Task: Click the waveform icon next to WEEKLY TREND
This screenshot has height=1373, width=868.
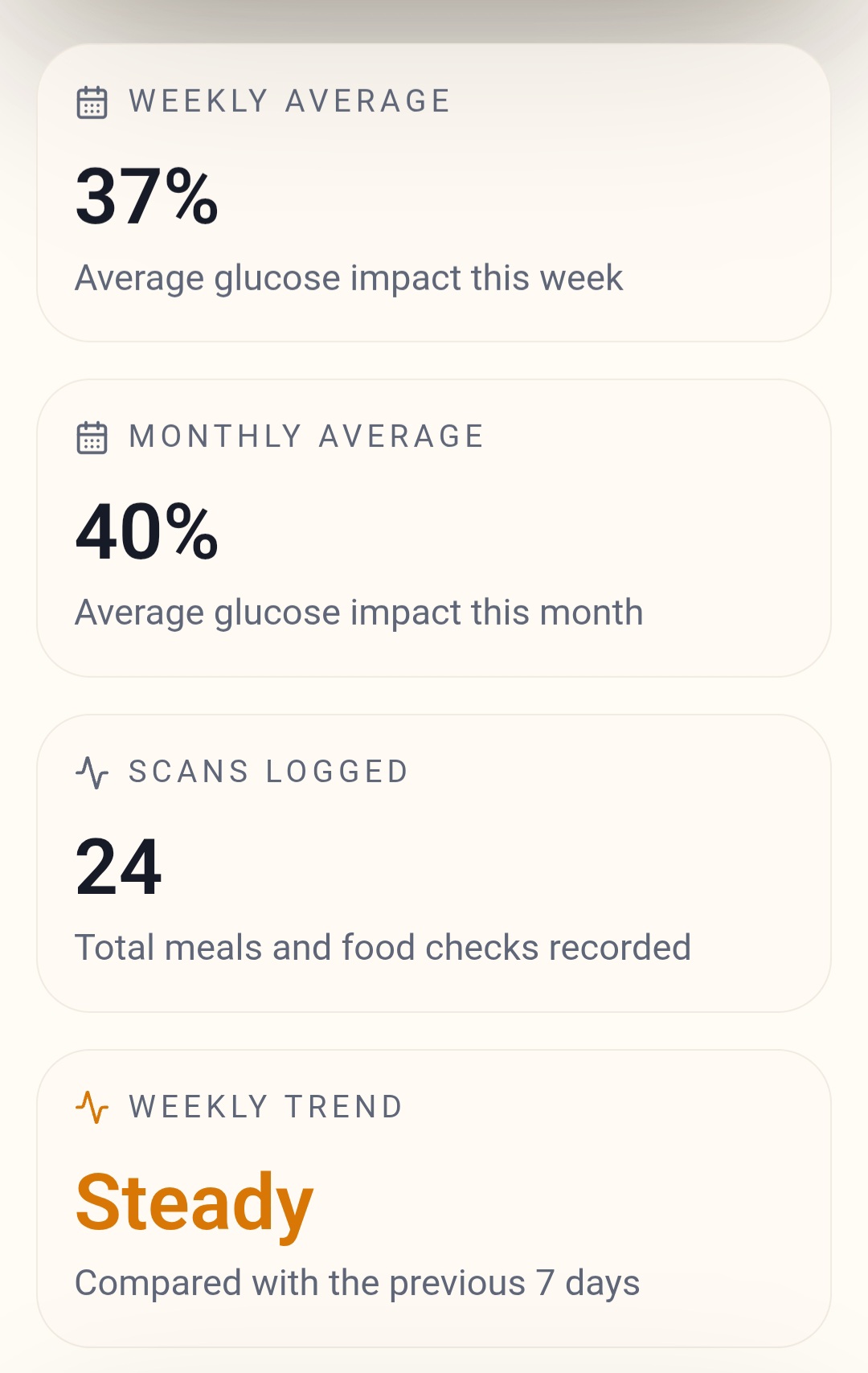Action: 91,1107
